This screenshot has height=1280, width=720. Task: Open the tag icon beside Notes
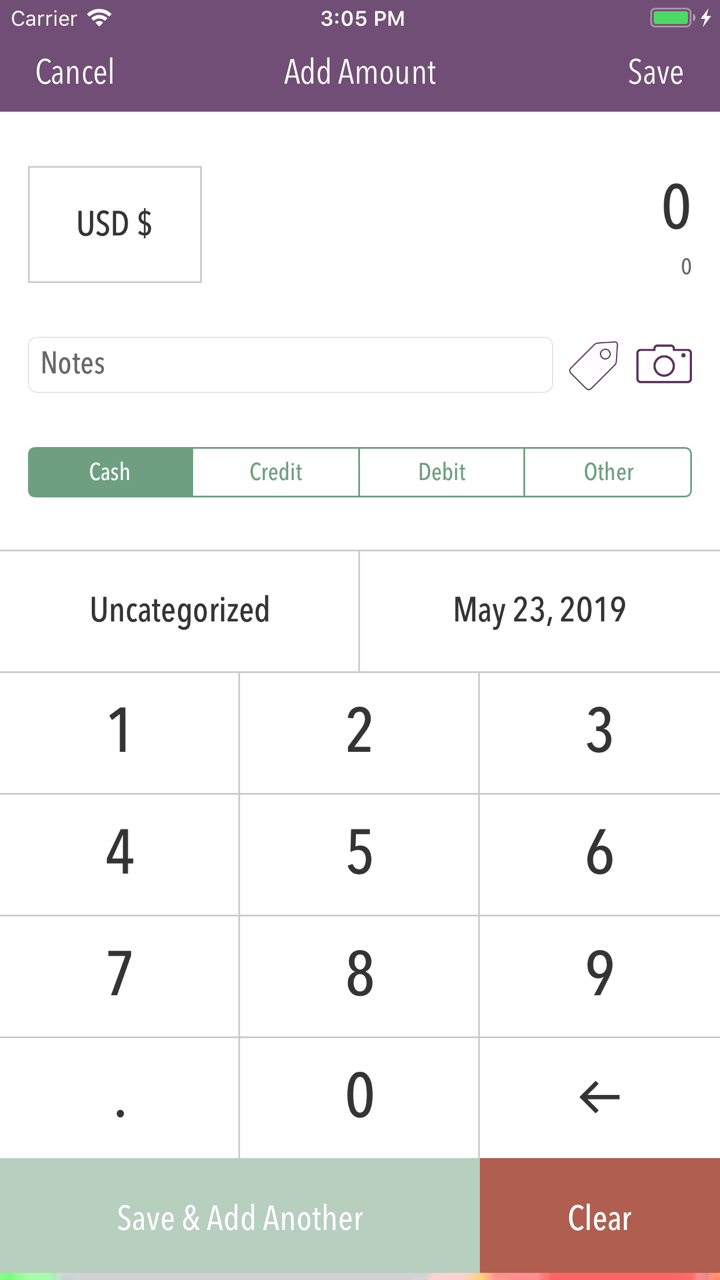pyautogui.click(x=593, y=364)
